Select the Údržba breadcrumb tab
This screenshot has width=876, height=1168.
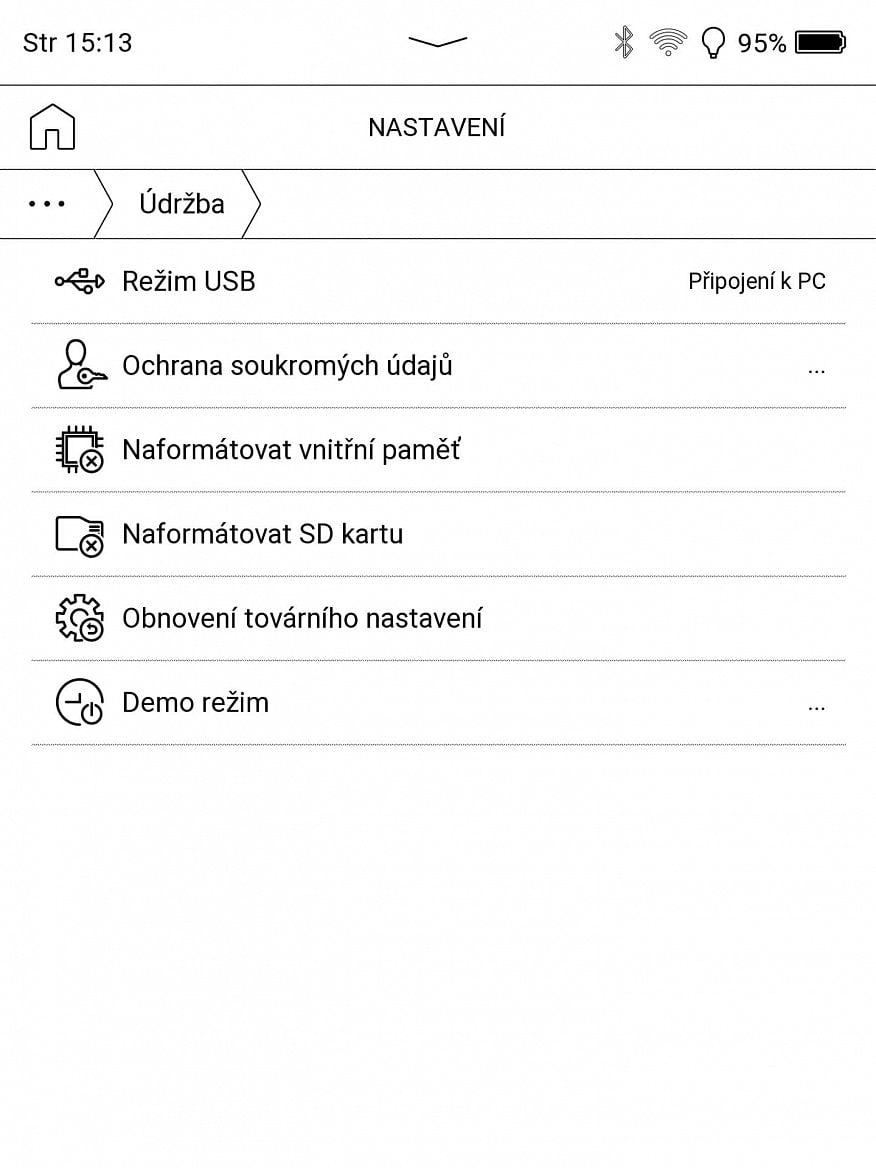tap(181, 203)
